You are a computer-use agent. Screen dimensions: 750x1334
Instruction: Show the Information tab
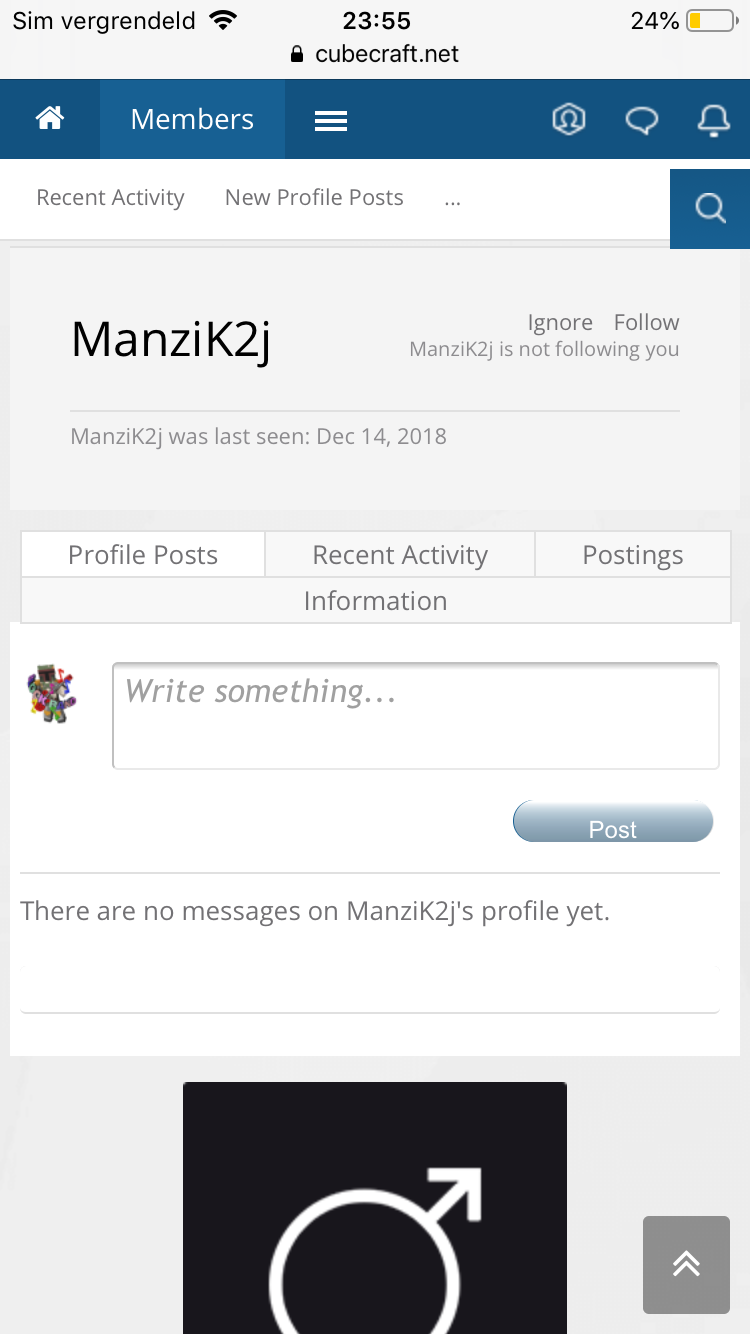[376, 600]
